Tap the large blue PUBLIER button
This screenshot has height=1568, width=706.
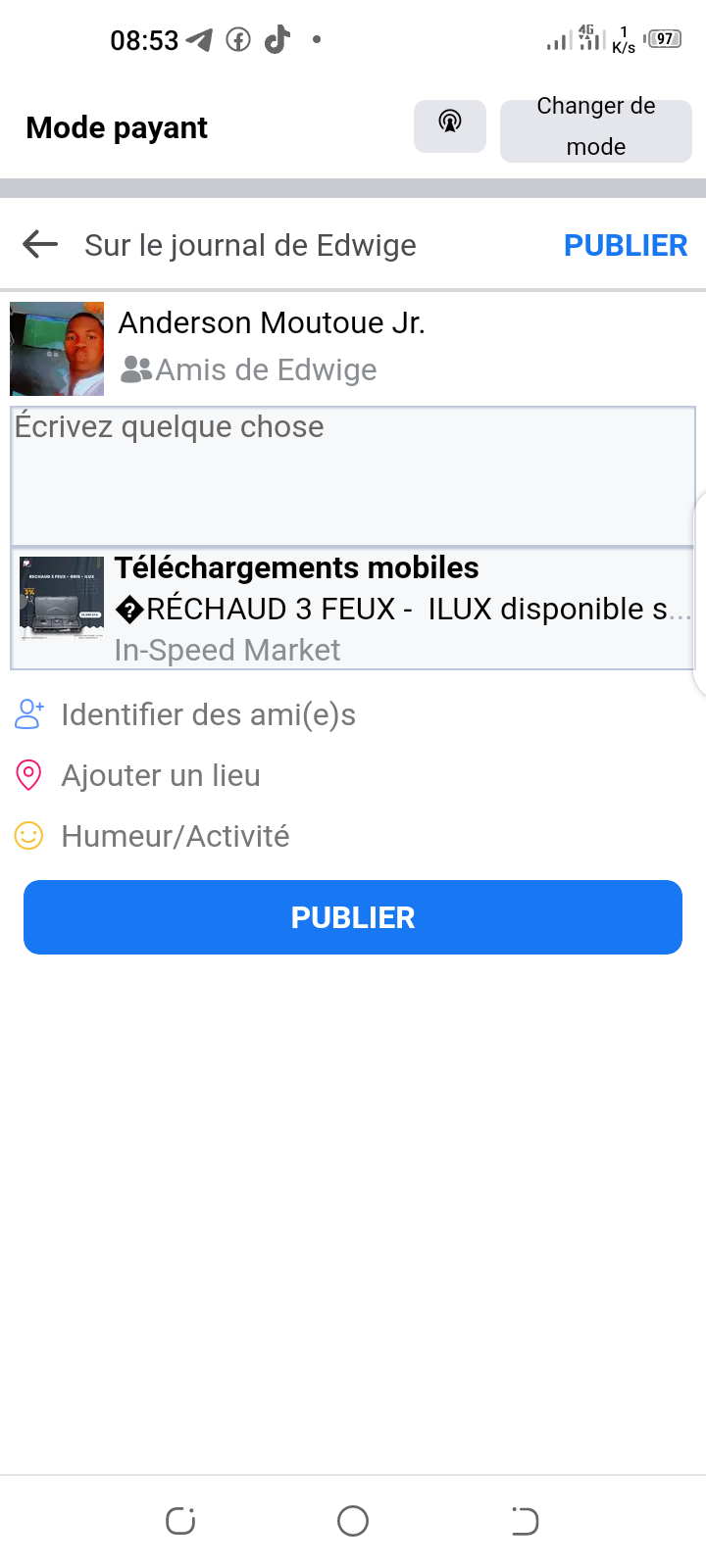tap(353, 917)
